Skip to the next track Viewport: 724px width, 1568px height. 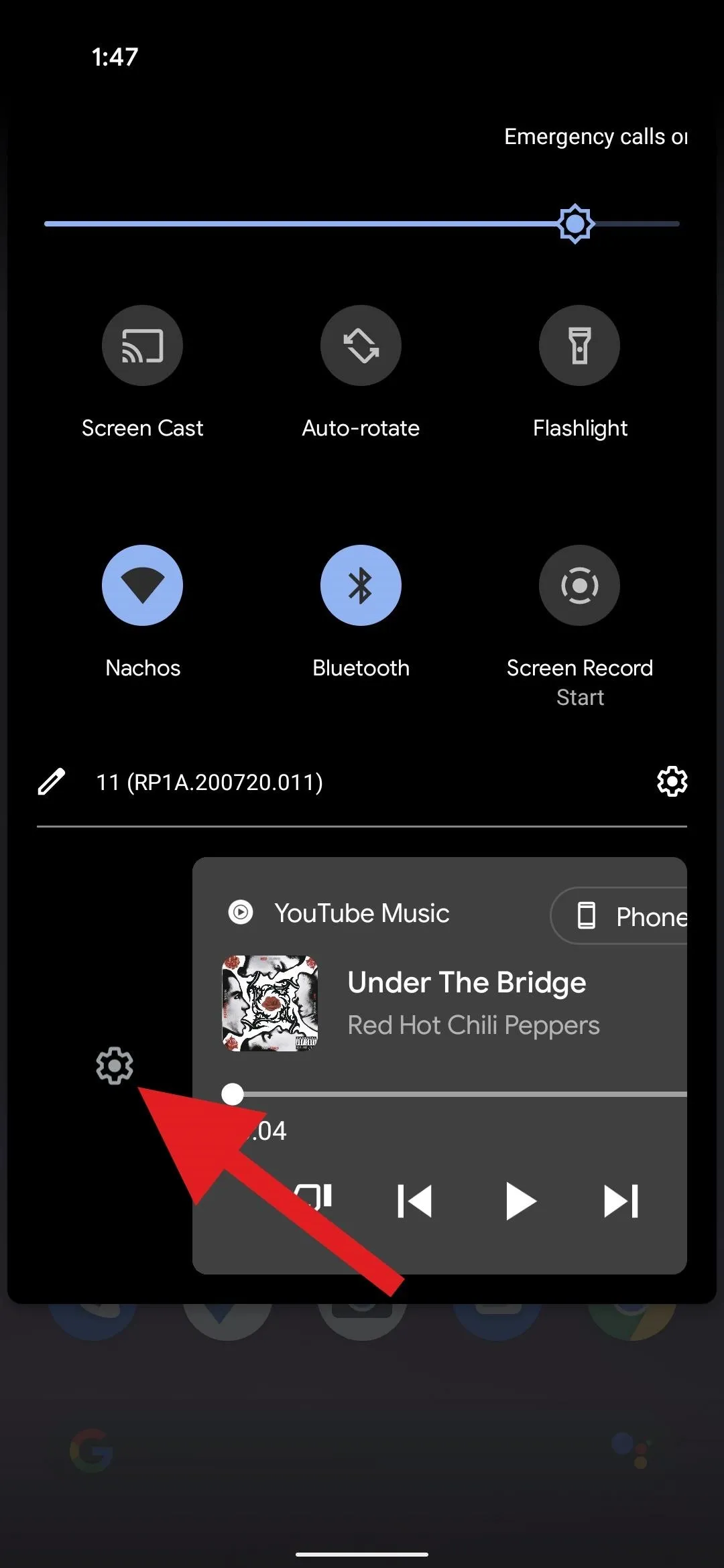[621, 1201]
